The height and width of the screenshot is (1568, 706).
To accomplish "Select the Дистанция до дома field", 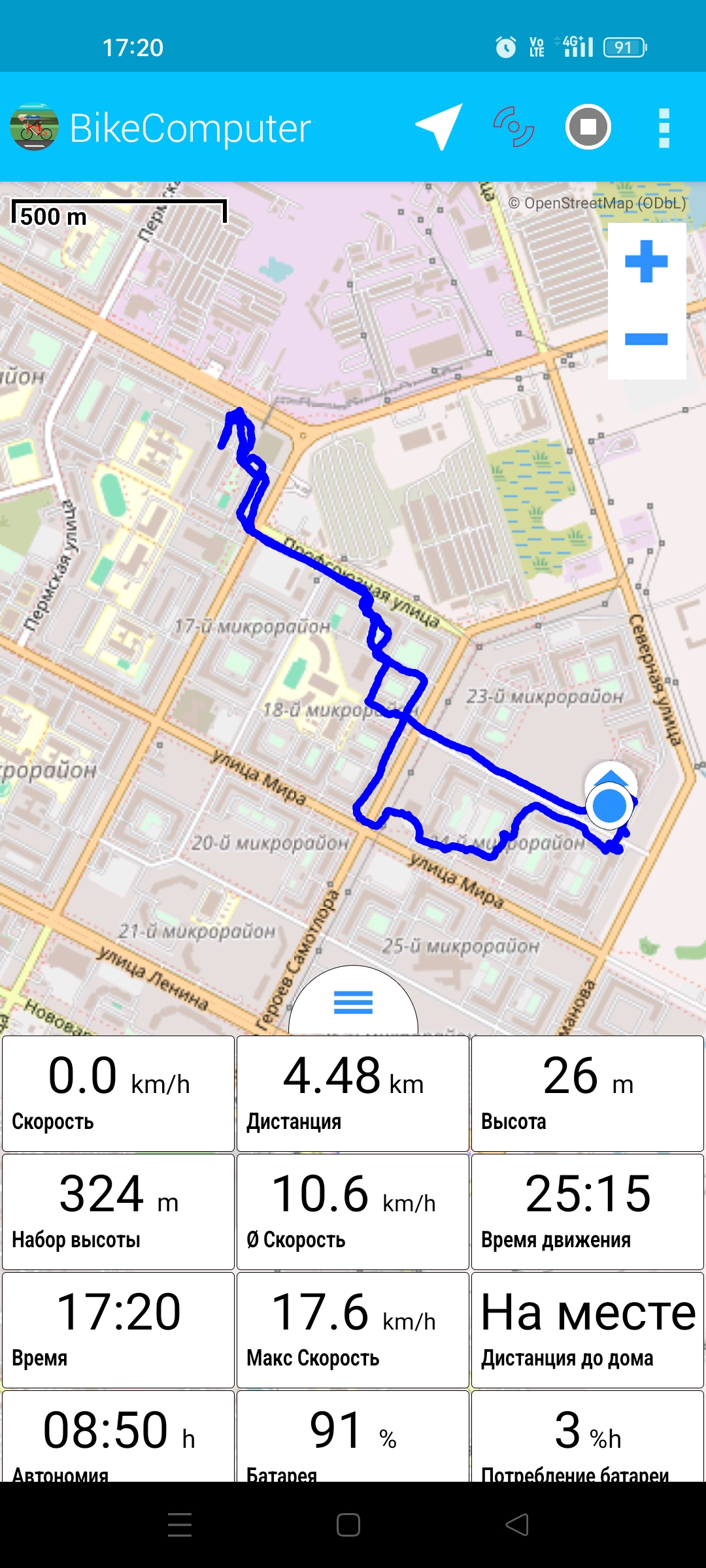I will 588,1330.
